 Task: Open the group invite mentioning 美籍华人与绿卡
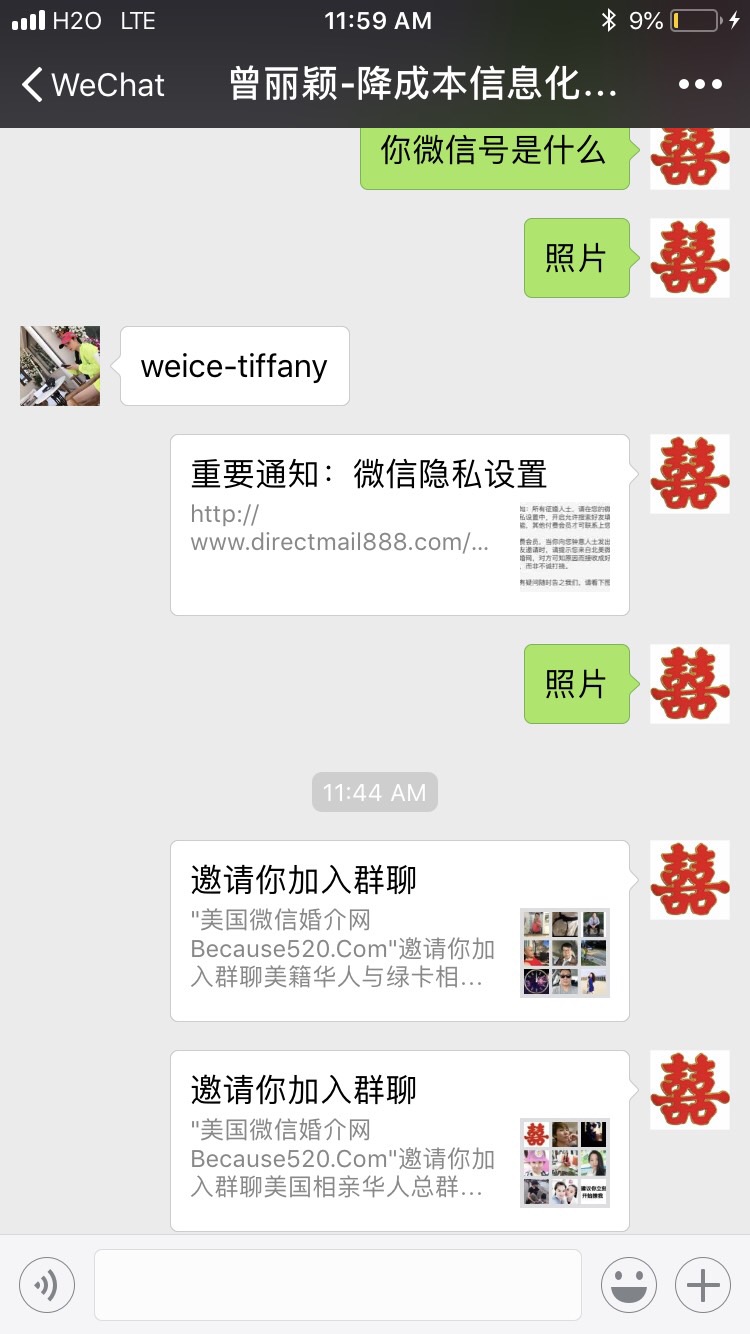pyautogui.click(x=400, y=930)
